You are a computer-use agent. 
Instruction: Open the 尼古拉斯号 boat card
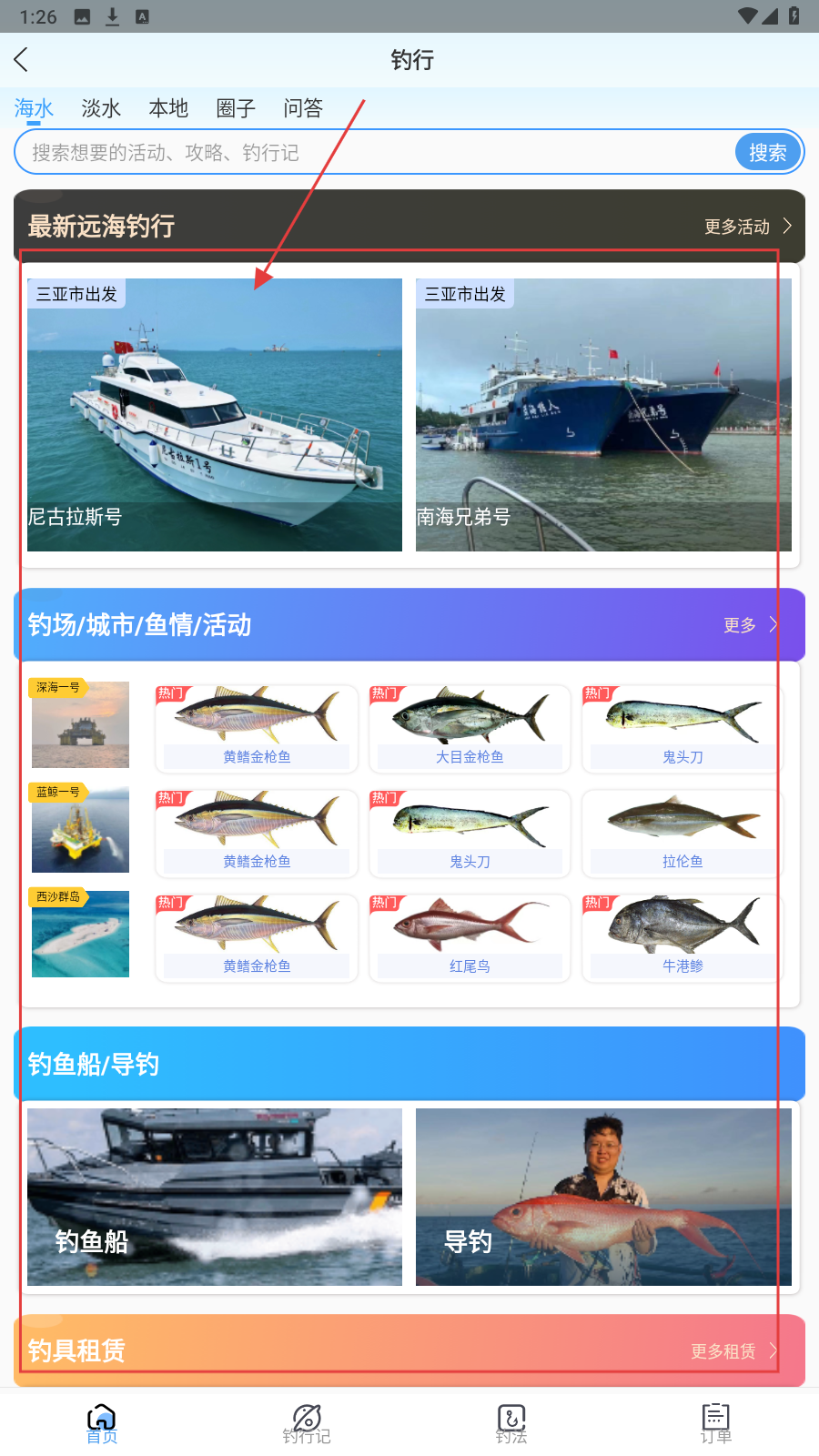tap(215, 415)
